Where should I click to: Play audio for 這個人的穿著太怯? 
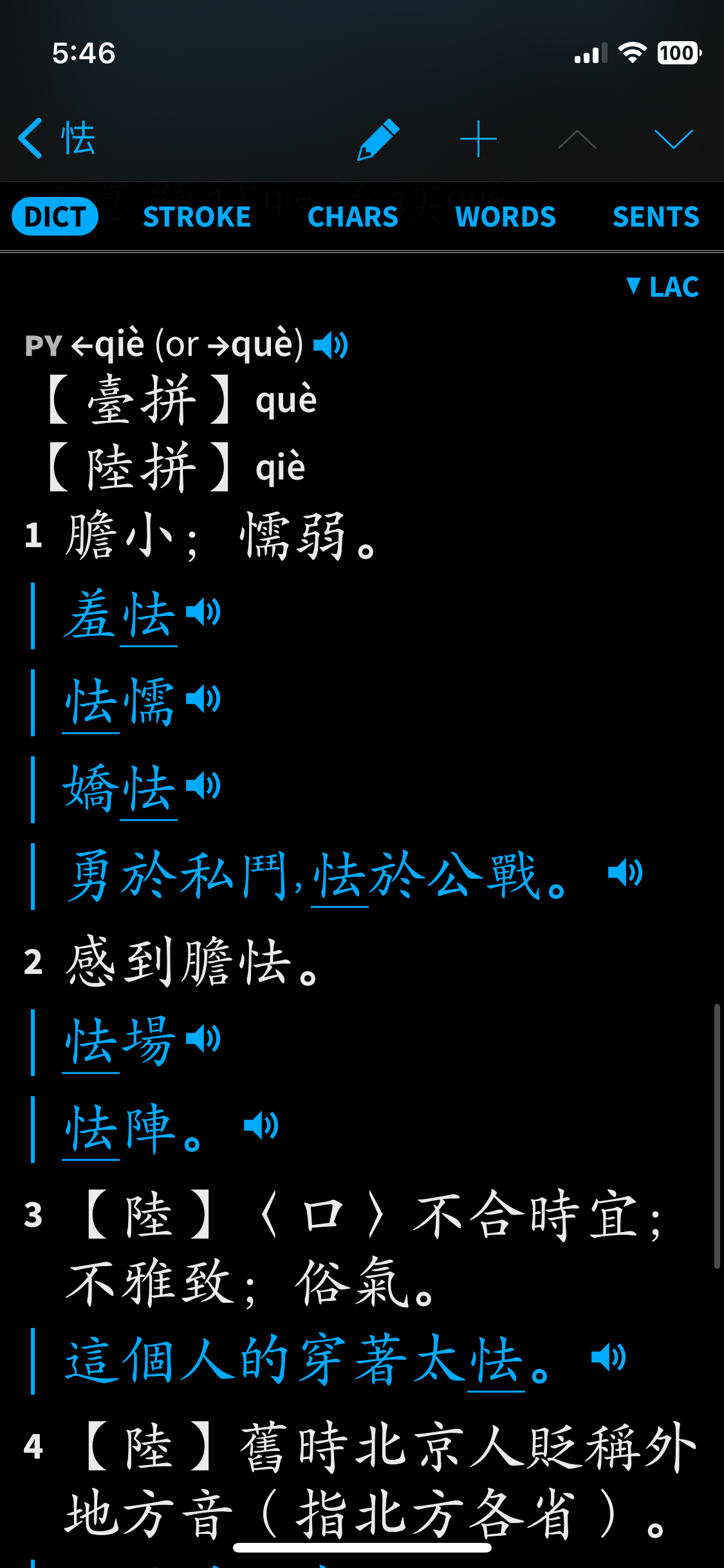[x=608, y=1358]
